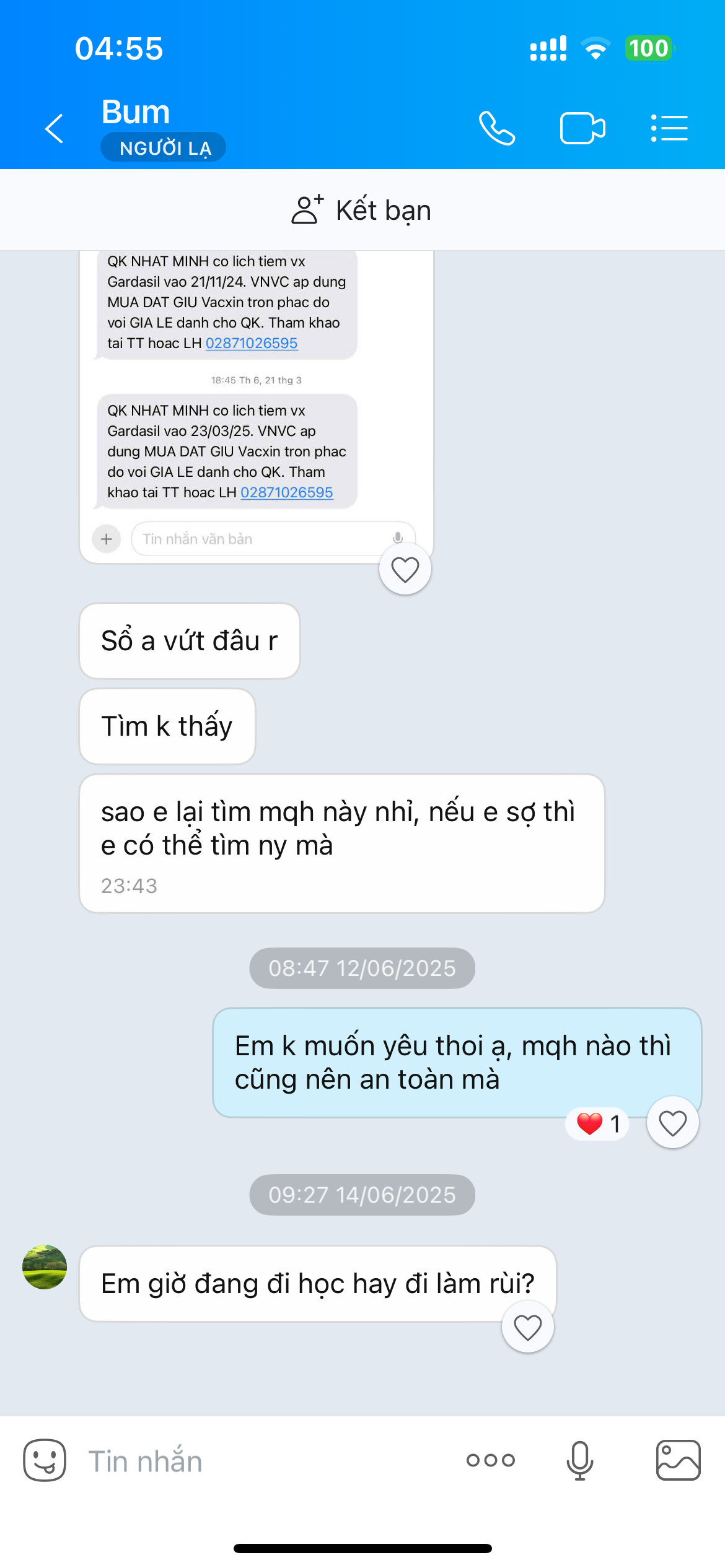The image size is (725, 1568).
Task: Start a video call with Bum
Action: (582, 128)
